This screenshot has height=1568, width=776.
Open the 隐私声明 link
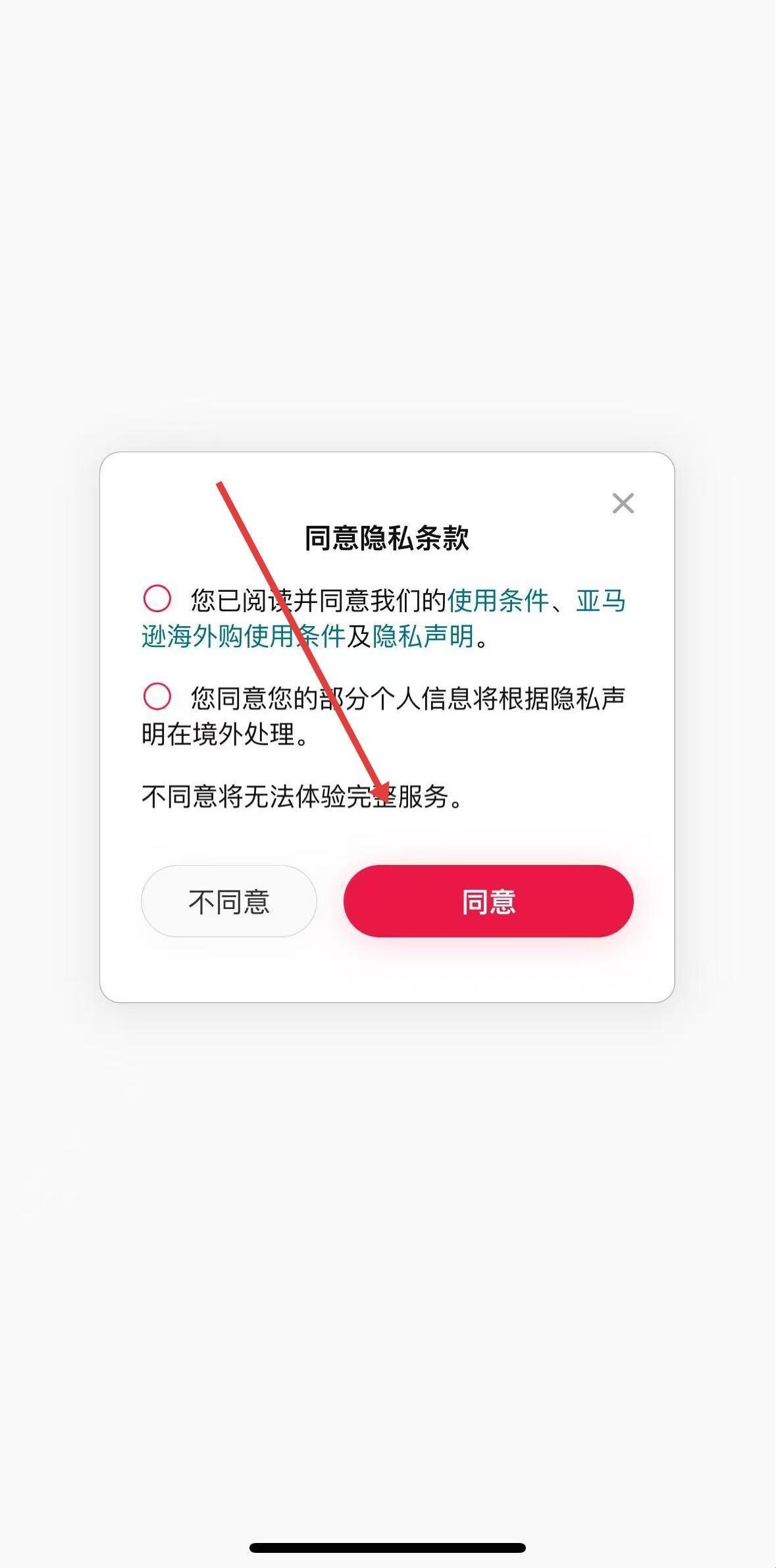point(423,637)
